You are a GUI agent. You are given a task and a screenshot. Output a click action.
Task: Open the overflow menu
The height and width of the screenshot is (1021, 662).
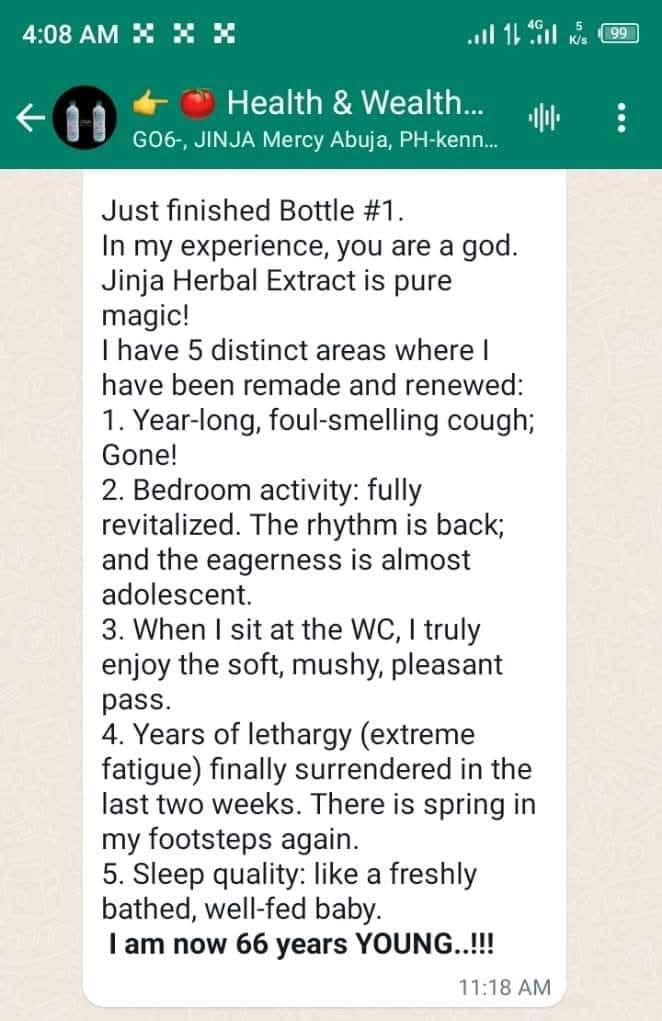click(x=622, y=119)
